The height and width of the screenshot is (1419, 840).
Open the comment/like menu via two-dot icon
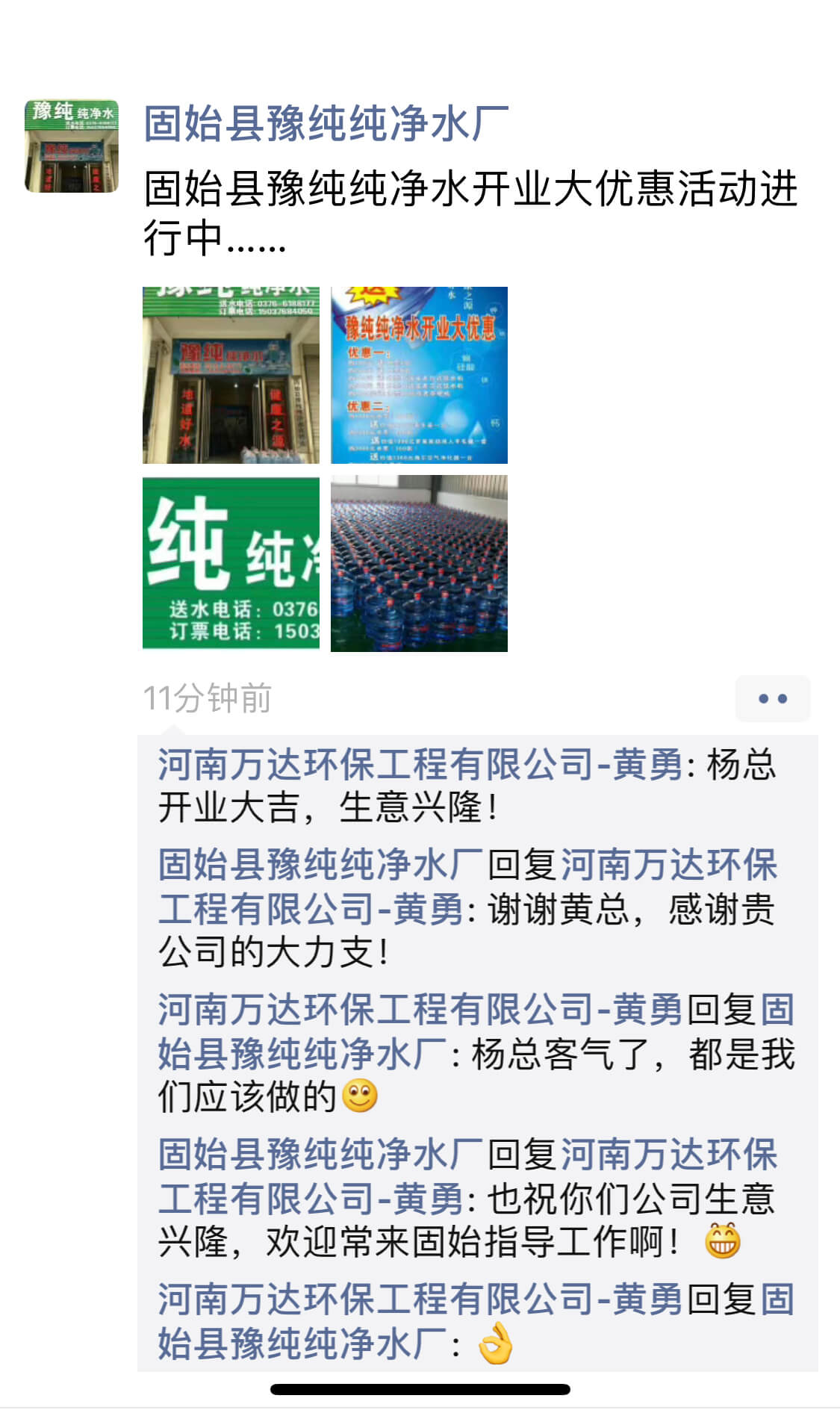[773, 698]
